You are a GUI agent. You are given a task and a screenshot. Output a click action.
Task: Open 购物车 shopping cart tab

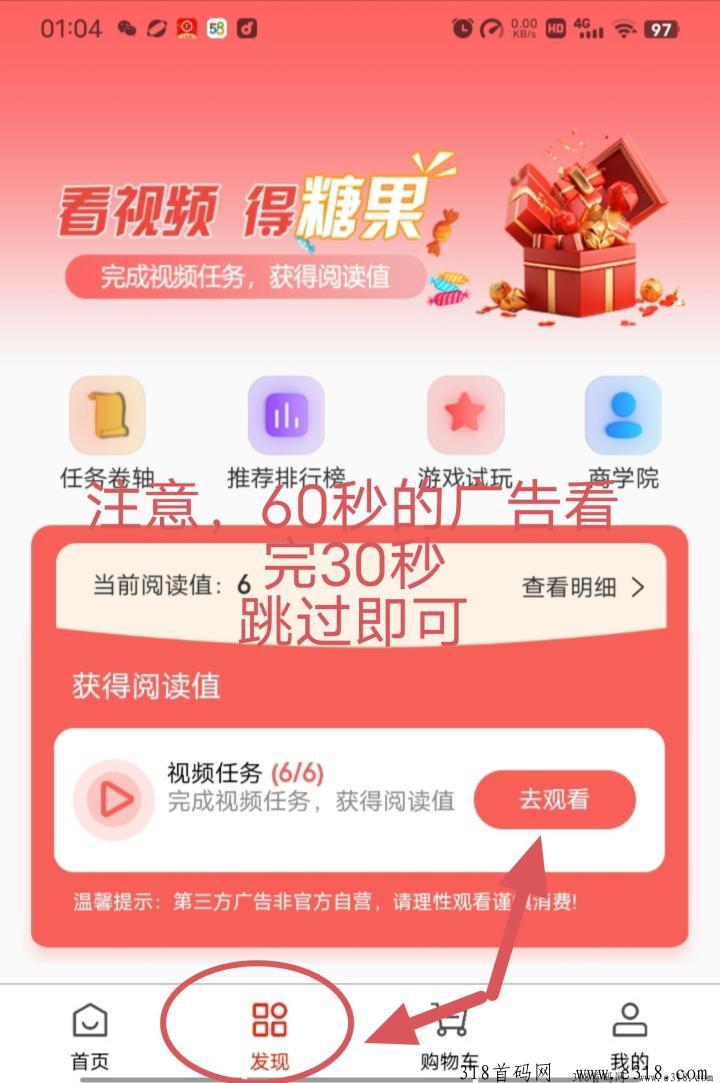449,1035
